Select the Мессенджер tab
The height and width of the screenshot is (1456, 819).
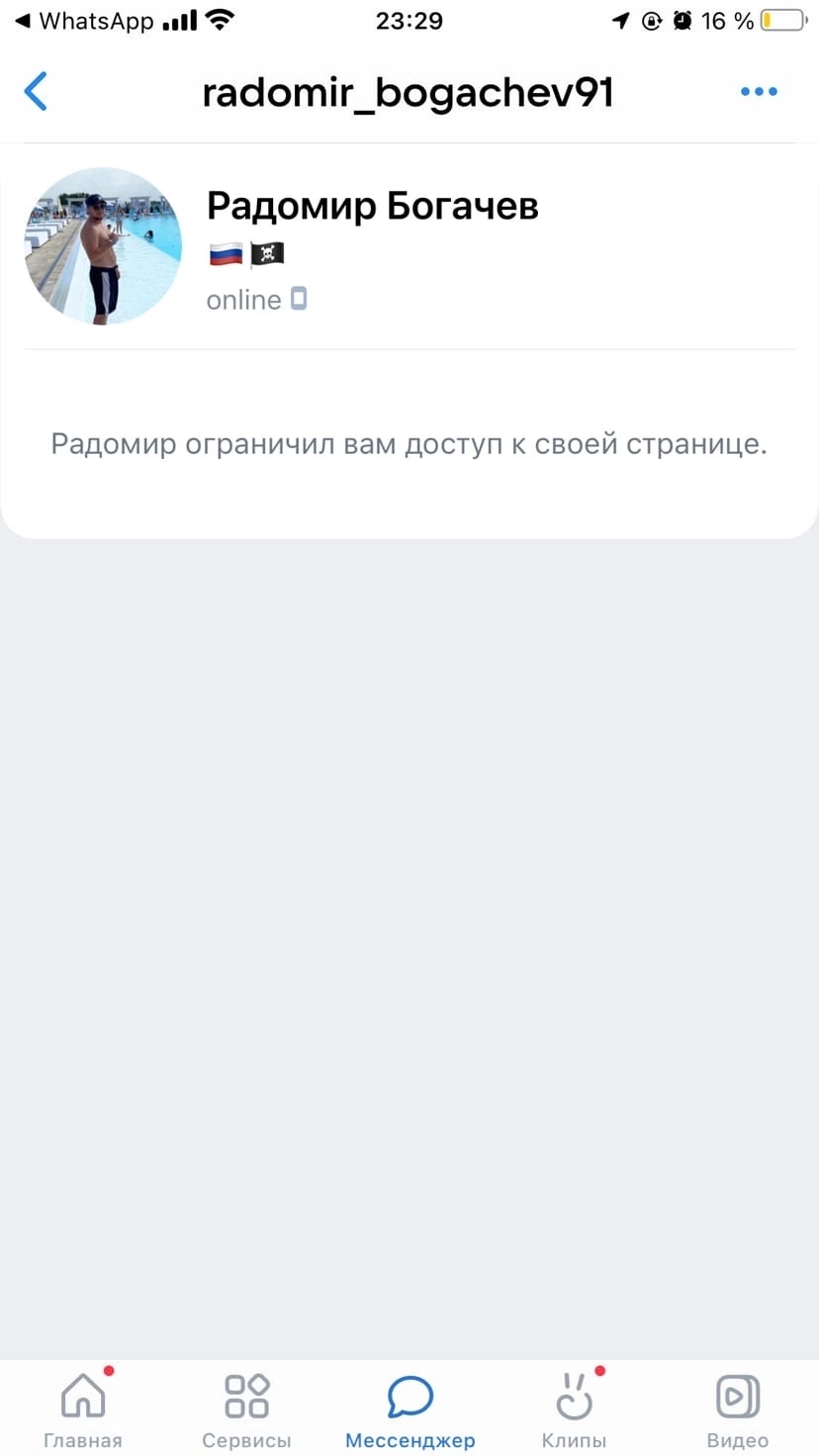409,1409
